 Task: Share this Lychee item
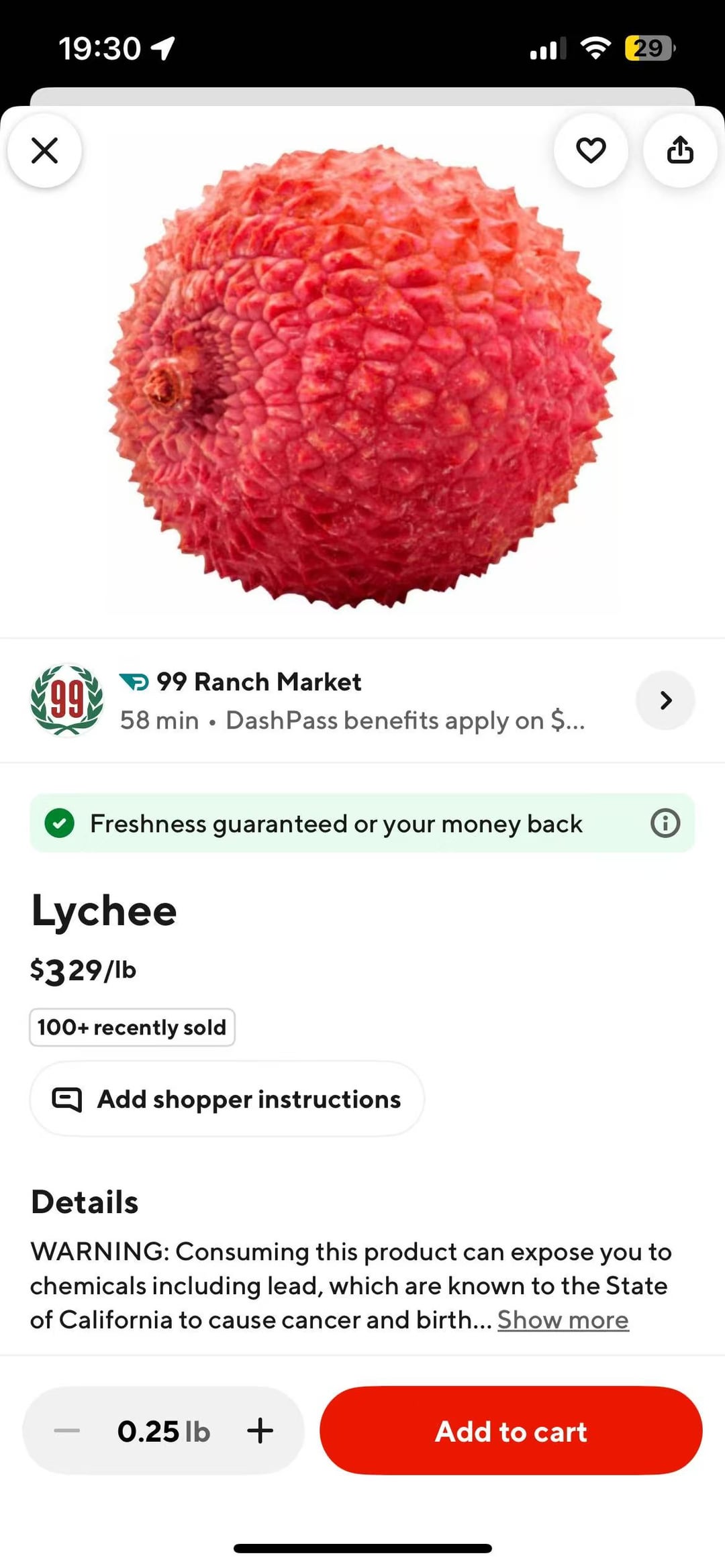point(679,150)
